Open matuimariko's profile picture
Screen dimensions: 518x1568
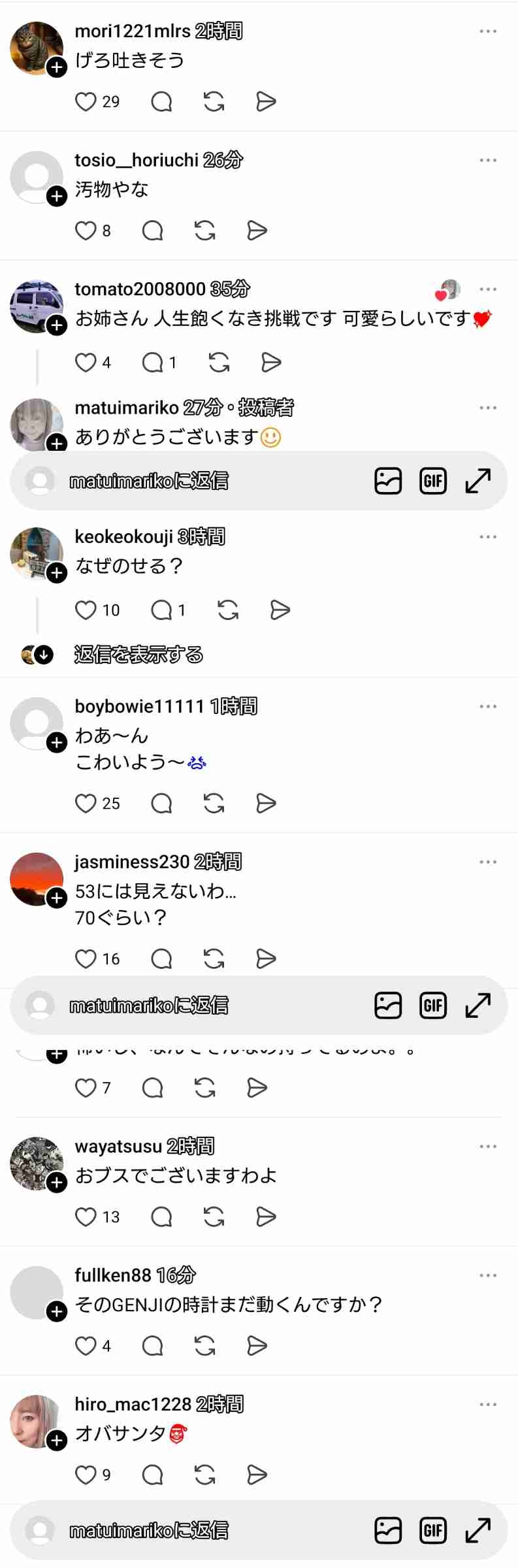tap(37, 424)
